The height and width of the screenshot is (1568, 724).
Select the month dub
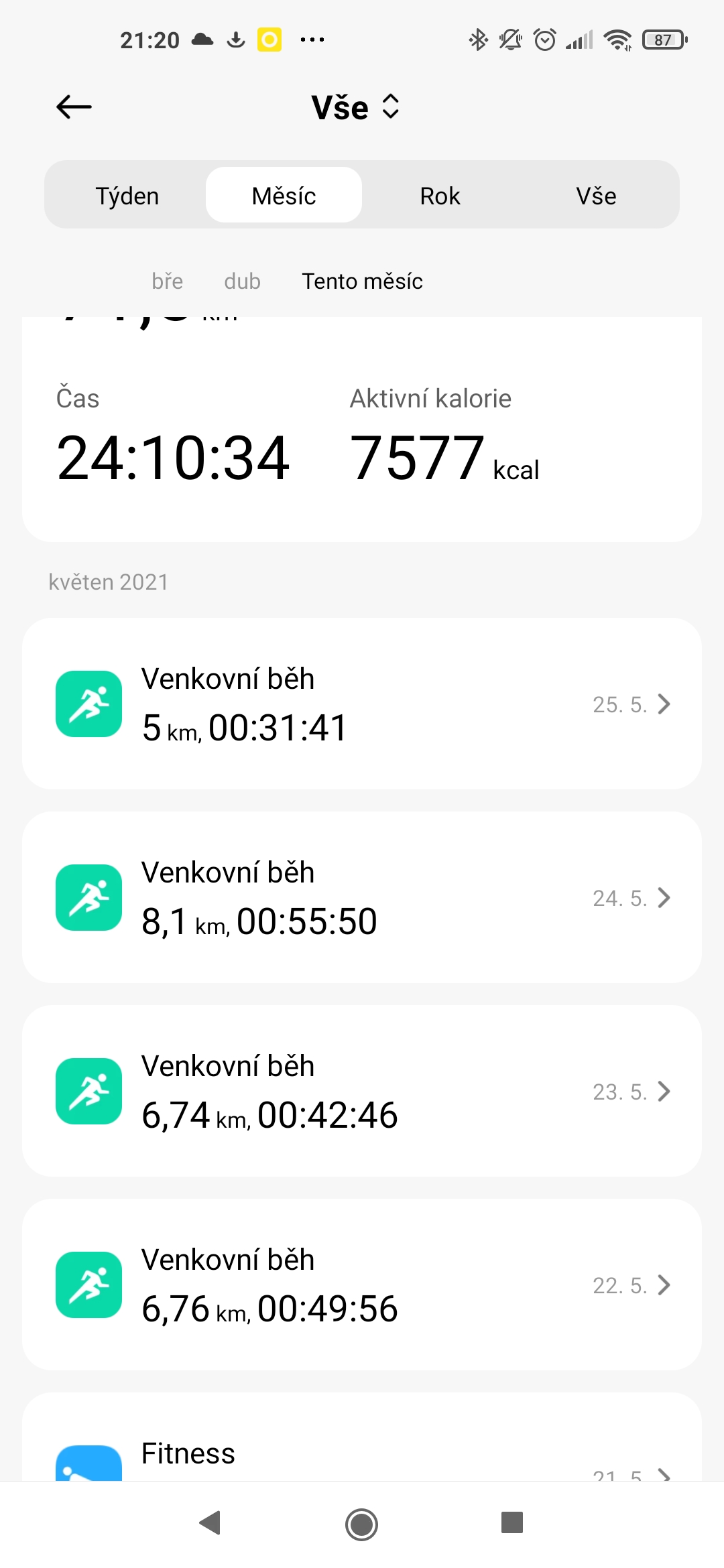pos(242,281)
